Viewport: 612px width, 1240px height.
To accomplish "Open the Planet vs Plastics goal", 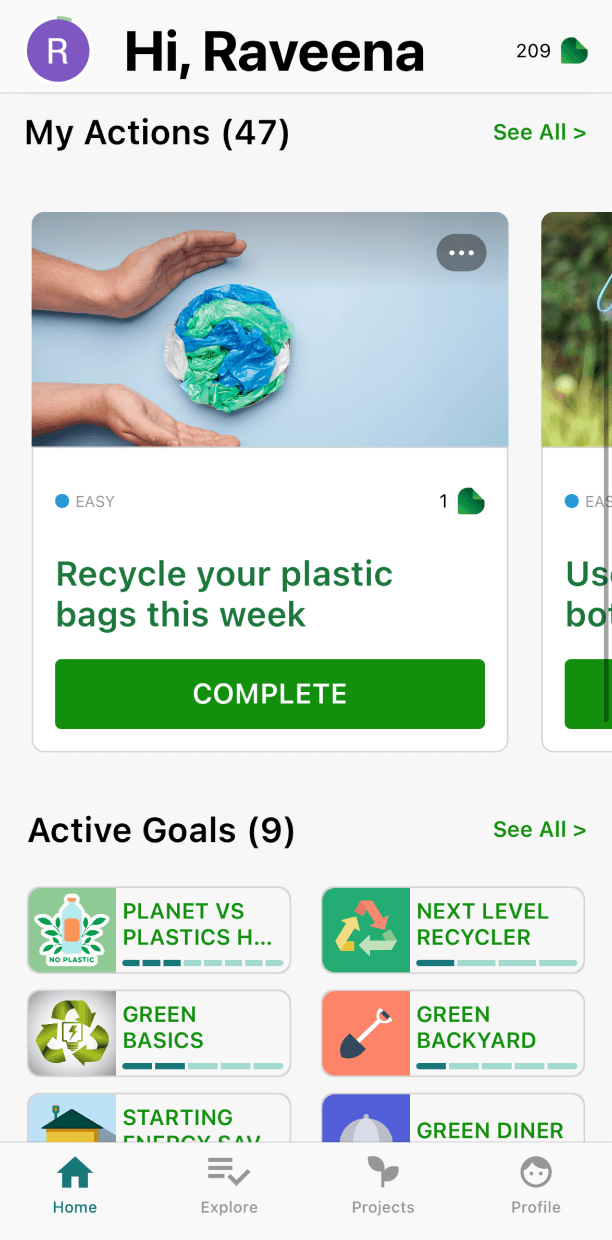I will (x=159, y=930).
